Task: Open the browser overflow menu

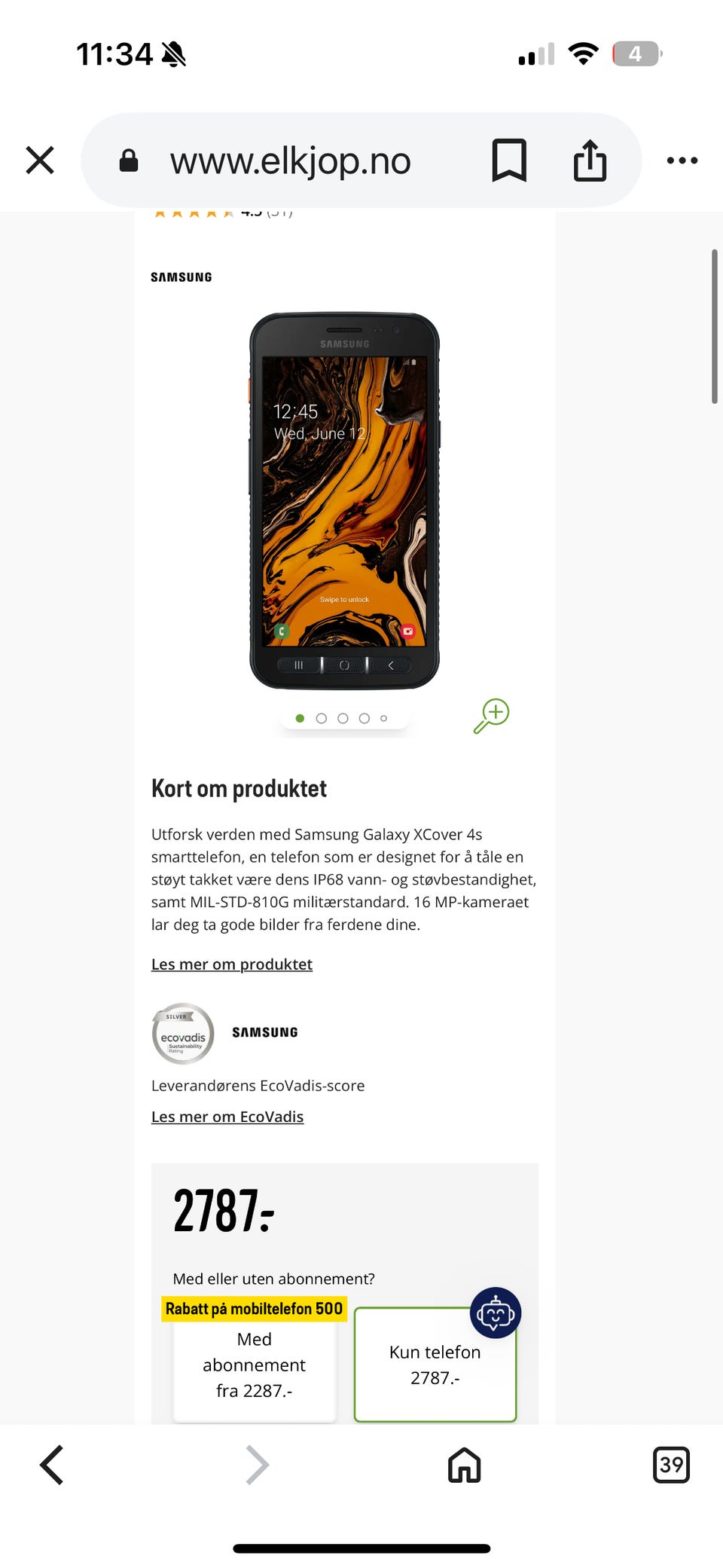Action: [682, 160]
